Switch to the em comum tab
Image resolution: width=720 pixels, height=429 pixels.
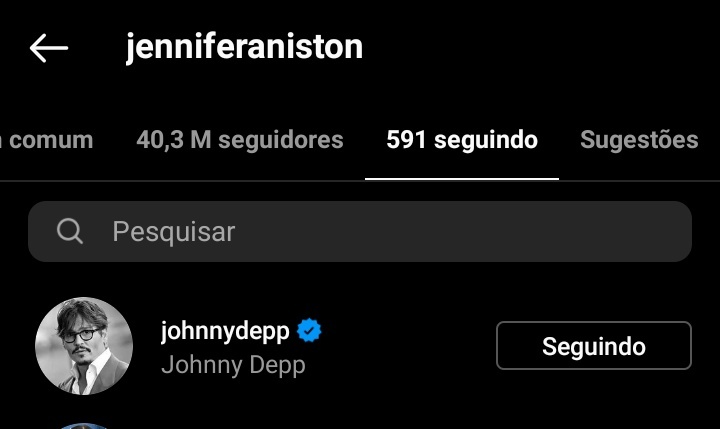coord(46,140)
